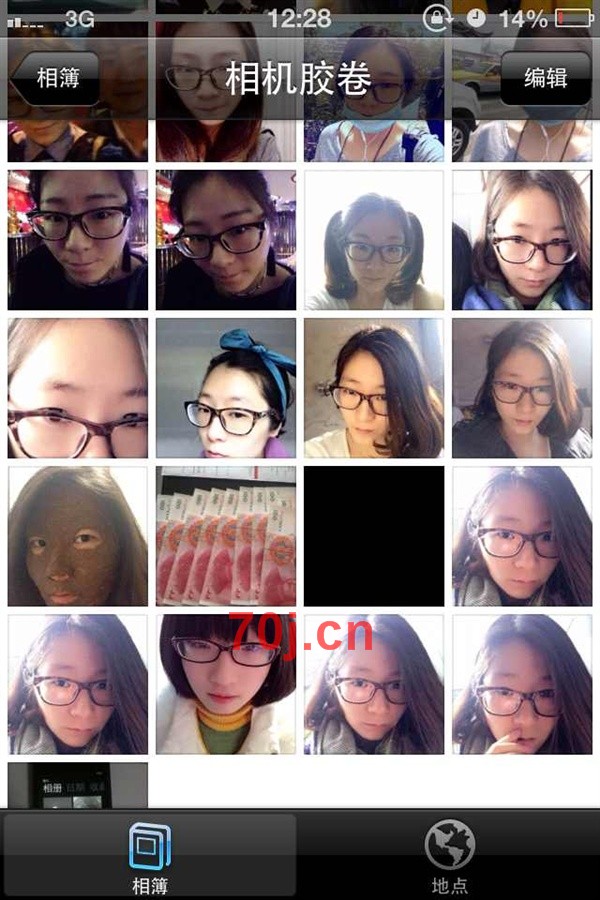
Task: Open the photo with blue headband
Action: (x=226, y=388)
